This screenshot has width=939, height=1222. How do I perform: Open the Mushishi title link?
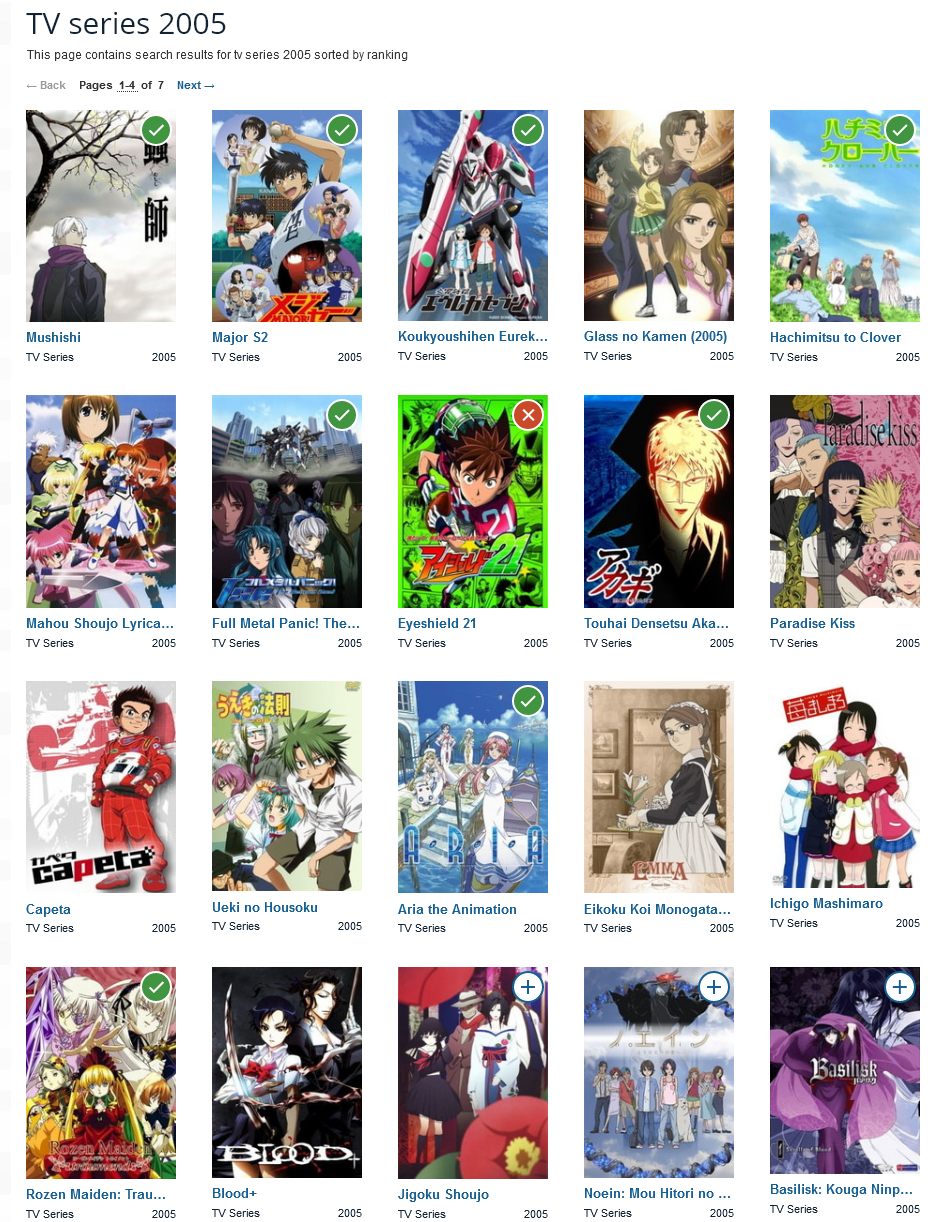tap(53, 338)
